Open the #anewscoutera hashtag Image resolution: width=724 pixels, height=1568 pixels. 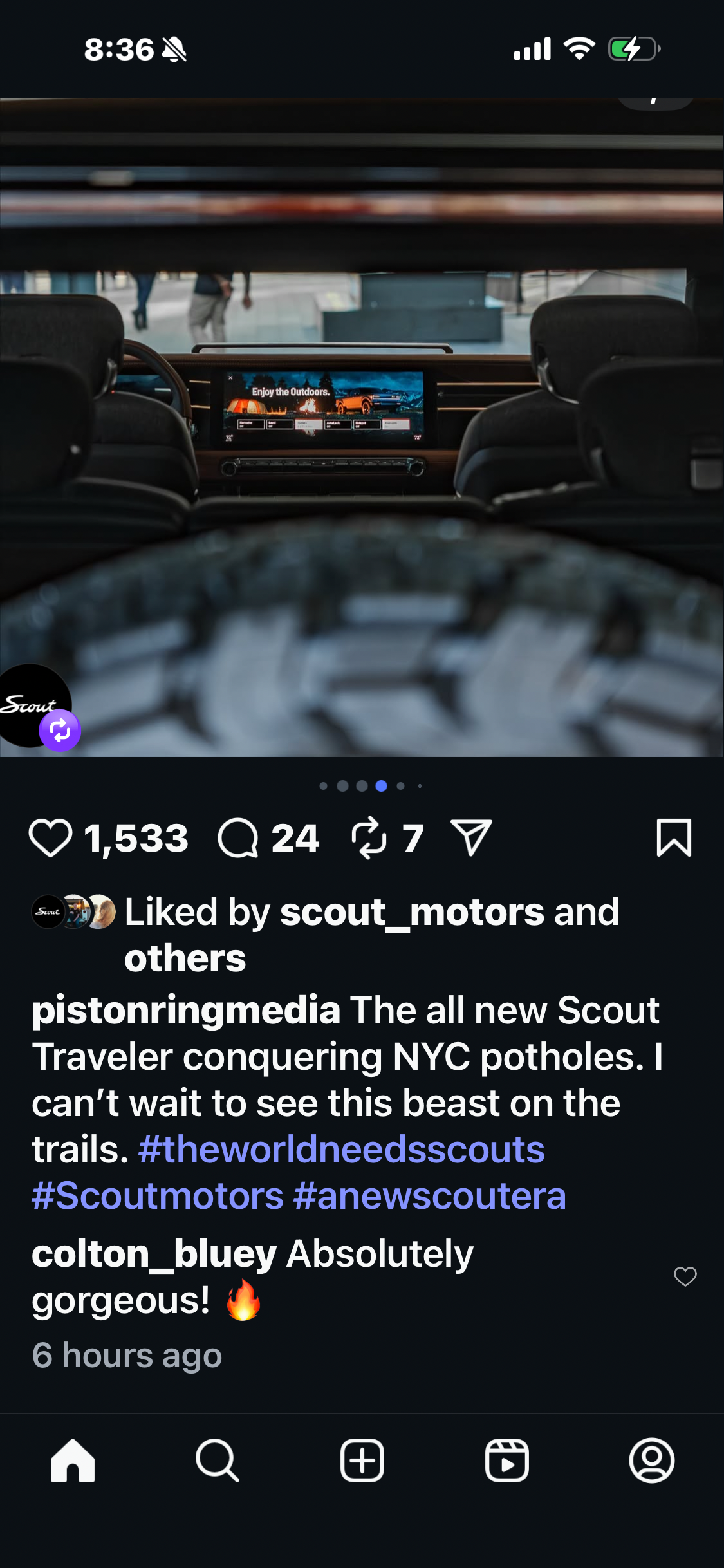429,1196
